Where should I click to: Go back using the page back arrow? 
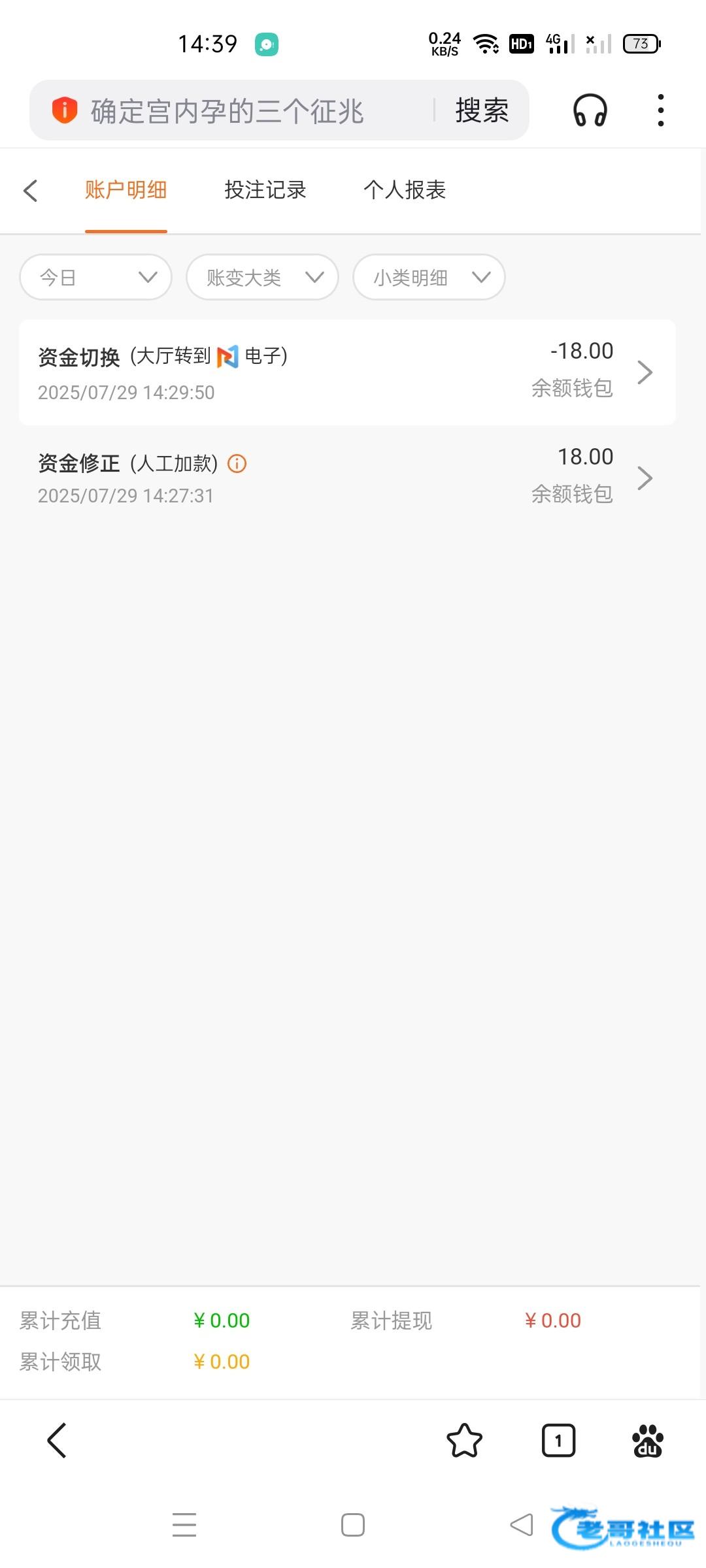click(x=31, y=190)
